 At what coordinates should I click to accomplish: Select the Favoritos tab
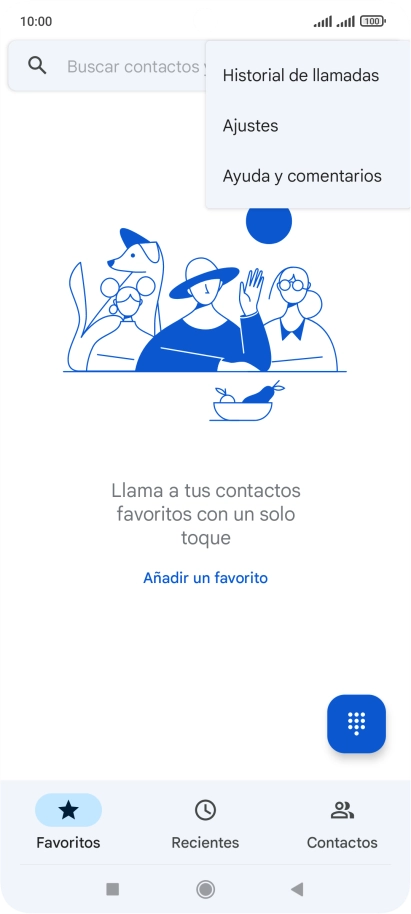68,824
